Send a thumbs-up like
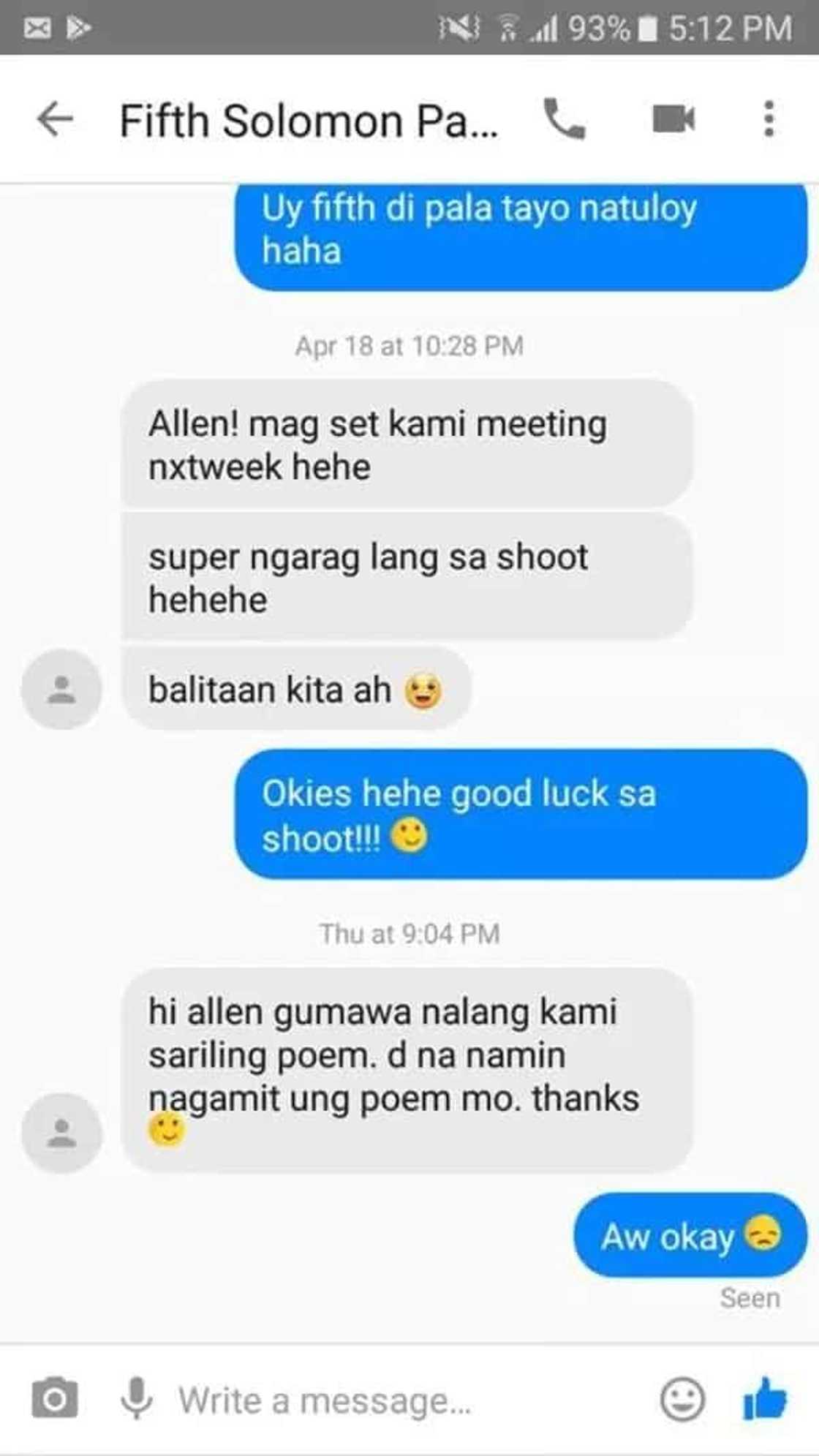 (x=764, y=1397)
